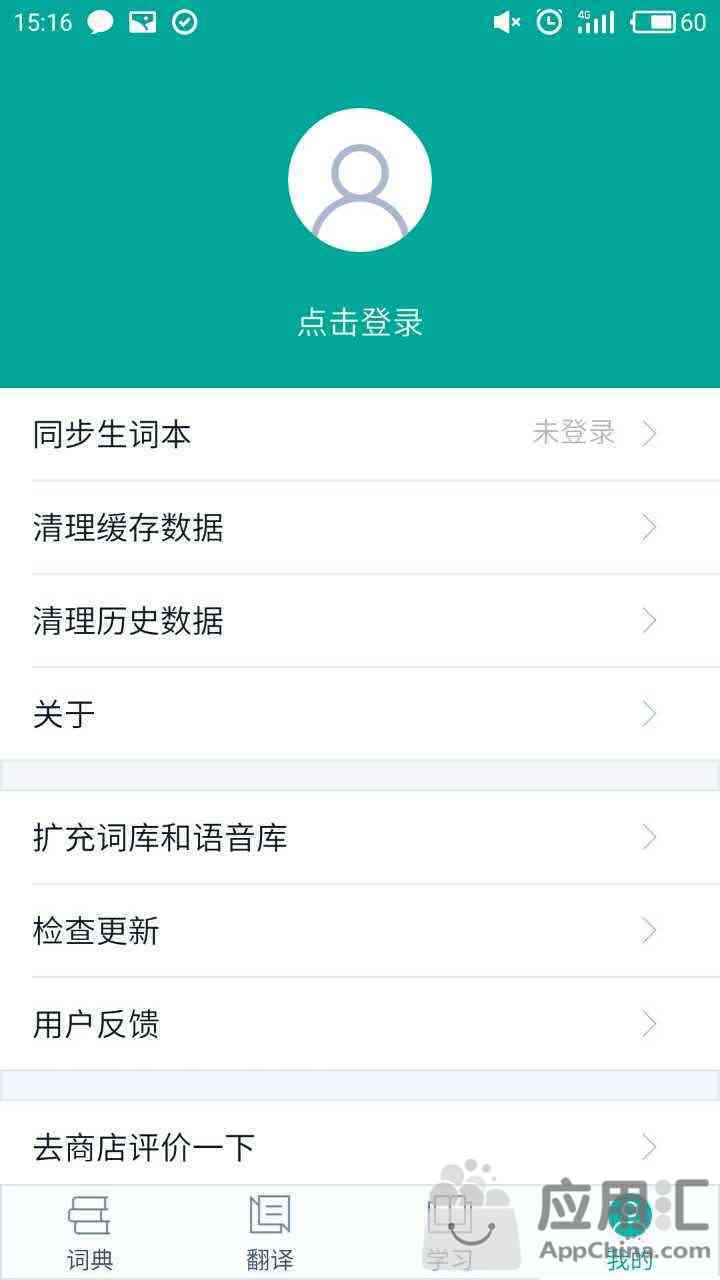Open 同步生词本 row
The image size is (720, 1280).
(x=360, y=434)
